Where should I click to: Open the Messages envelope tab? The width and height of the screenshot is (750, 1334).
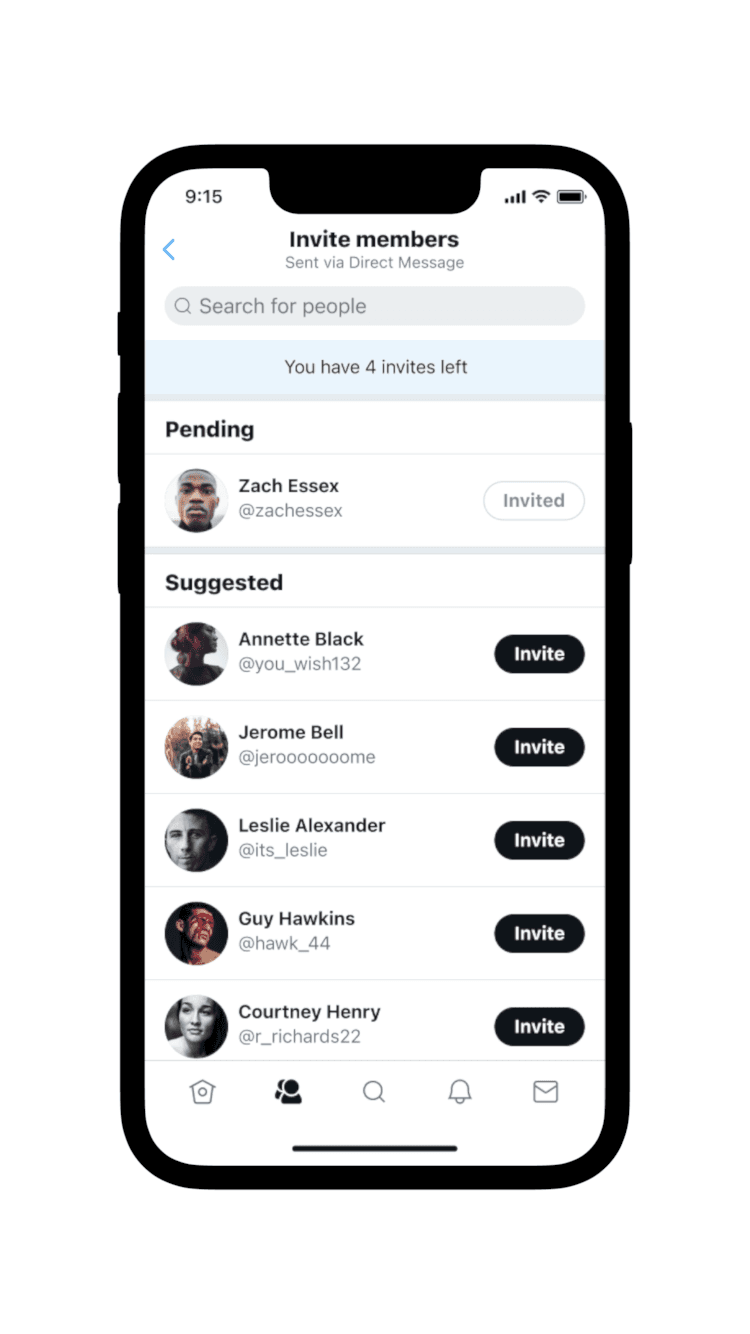coord(546,1092)
